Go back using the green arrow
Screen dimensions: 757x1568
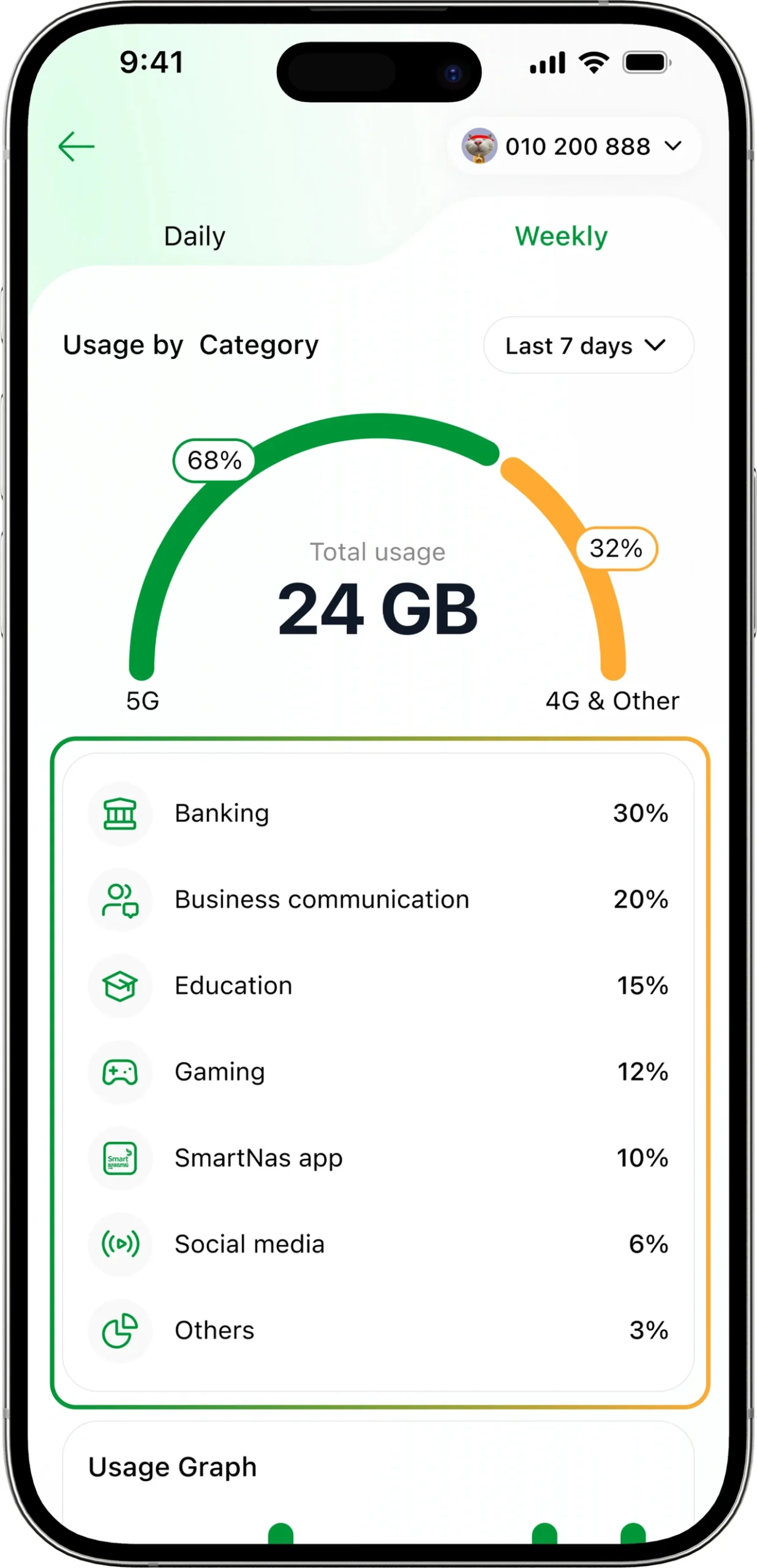[76, 146]
